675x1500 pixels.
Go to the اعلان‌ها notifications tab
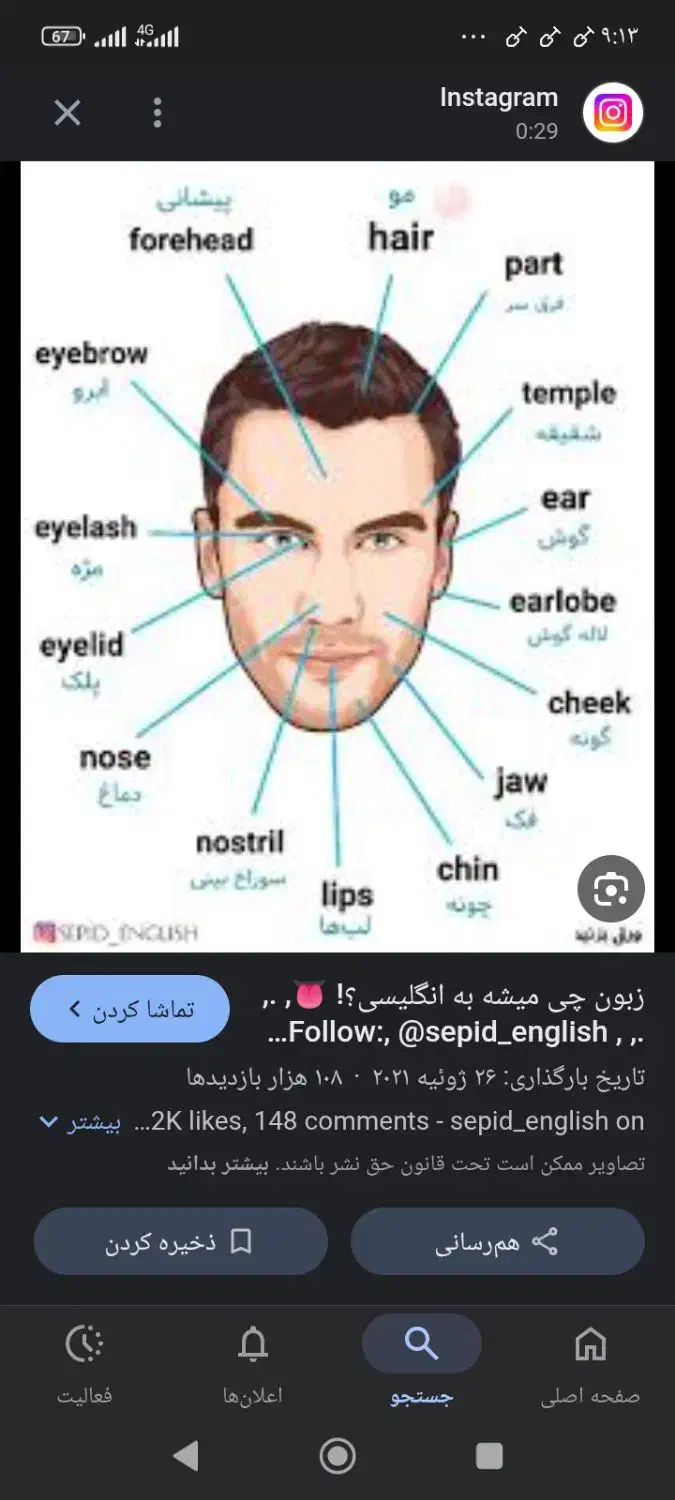click(253, 1364)
